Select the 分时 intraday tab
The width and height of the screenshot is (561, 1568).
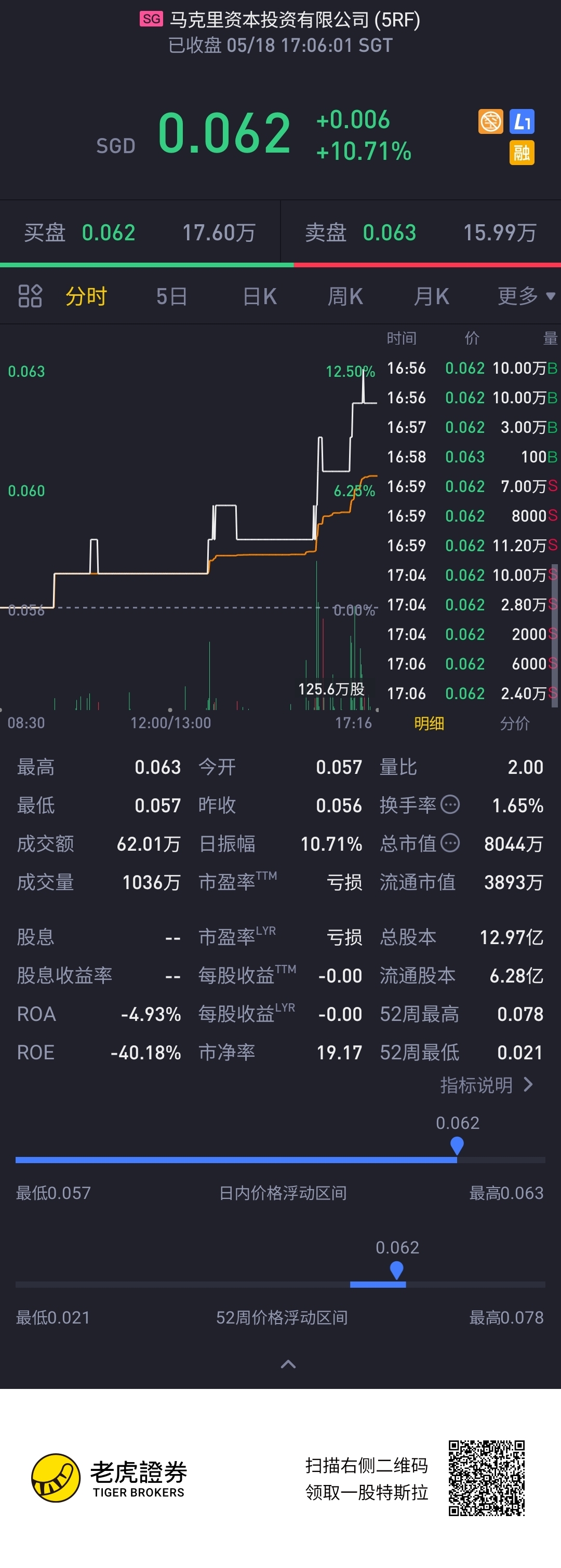(x=86, y=296)
